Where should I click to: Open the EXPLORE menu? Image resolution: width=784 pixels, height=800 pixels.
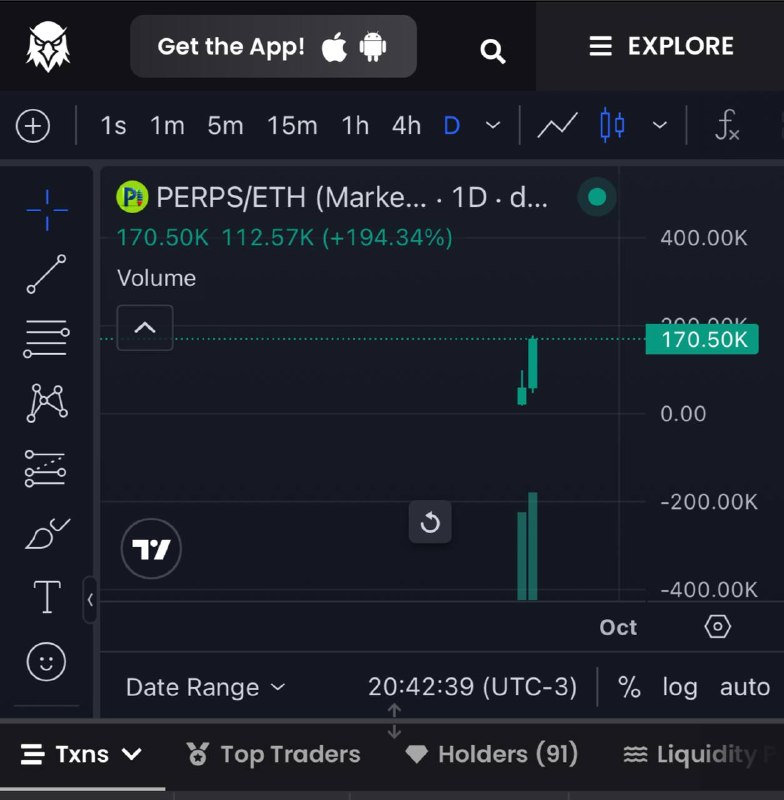pyautogui.click(x=661, y=46)
